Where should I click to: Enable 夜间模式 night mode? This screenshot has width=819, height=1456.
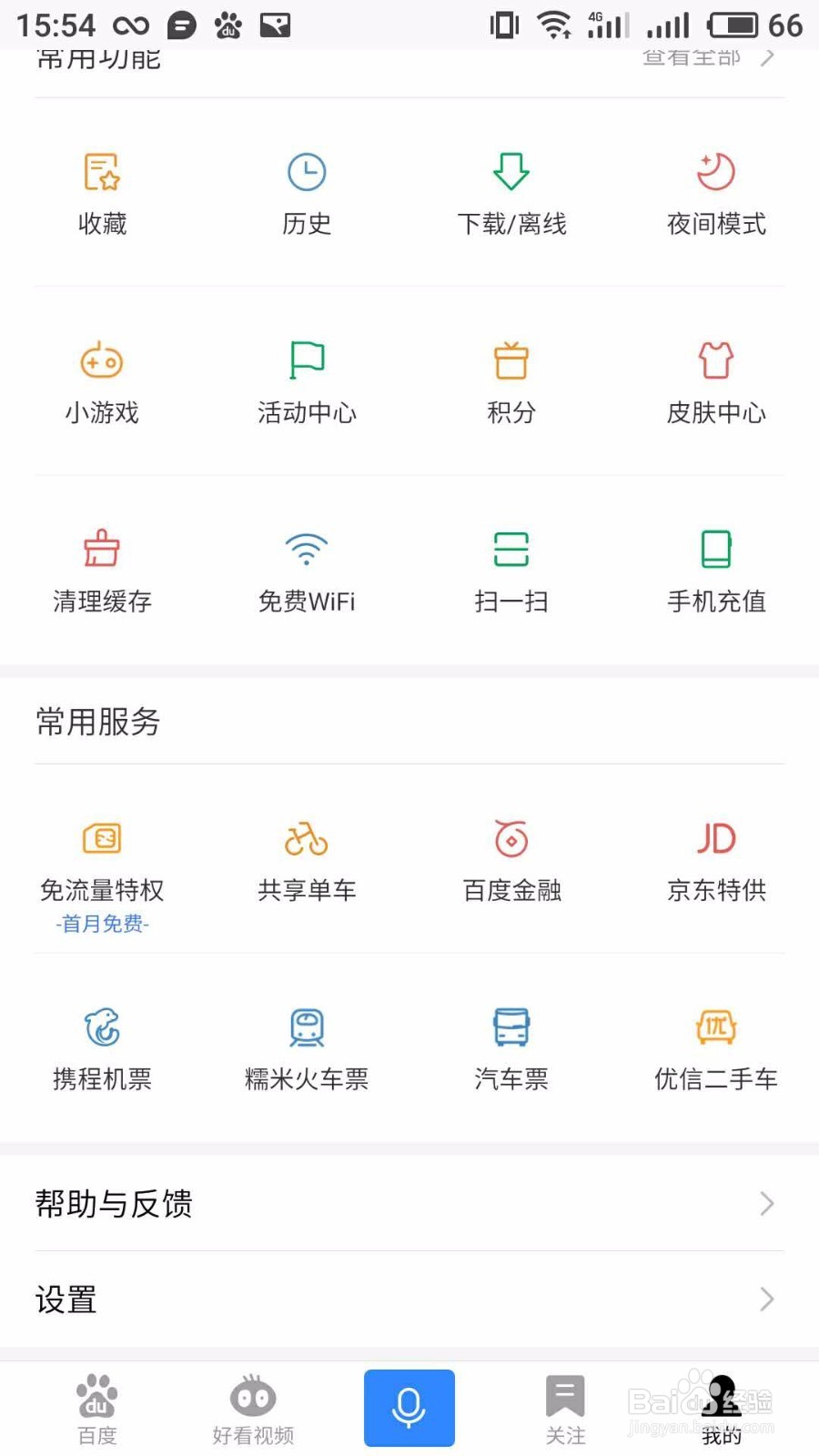716,194
